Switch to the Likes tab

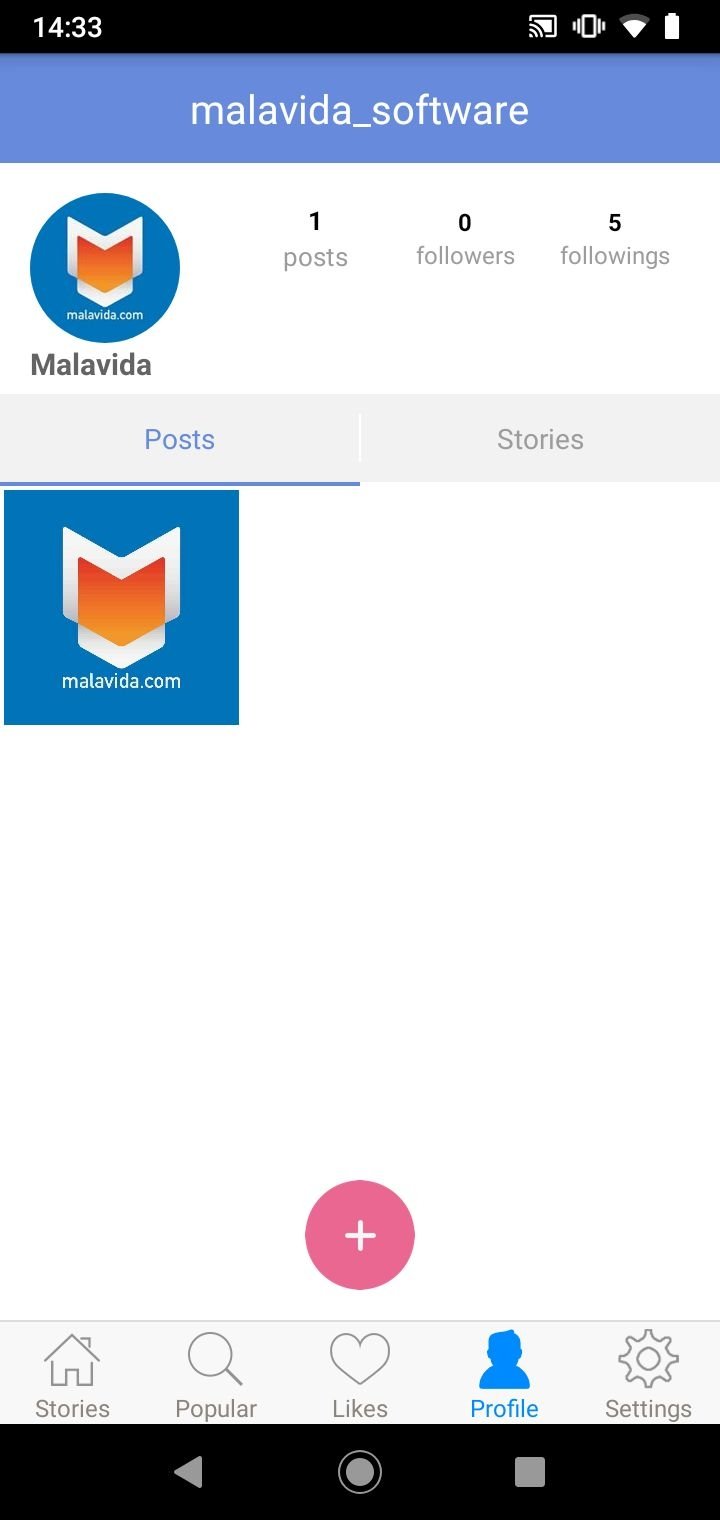[x=360, y=1375]
